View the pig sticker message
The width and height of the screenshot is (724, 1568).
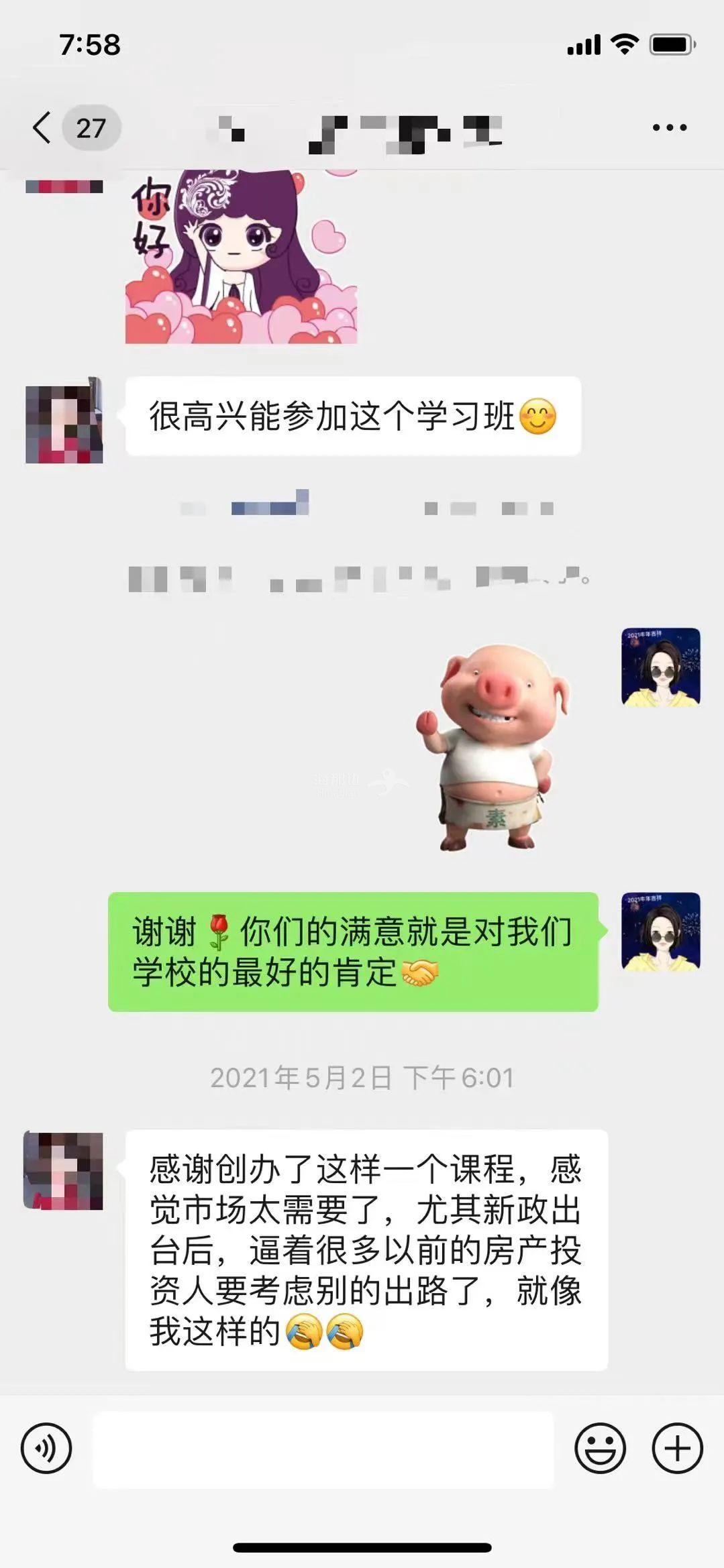493,748
